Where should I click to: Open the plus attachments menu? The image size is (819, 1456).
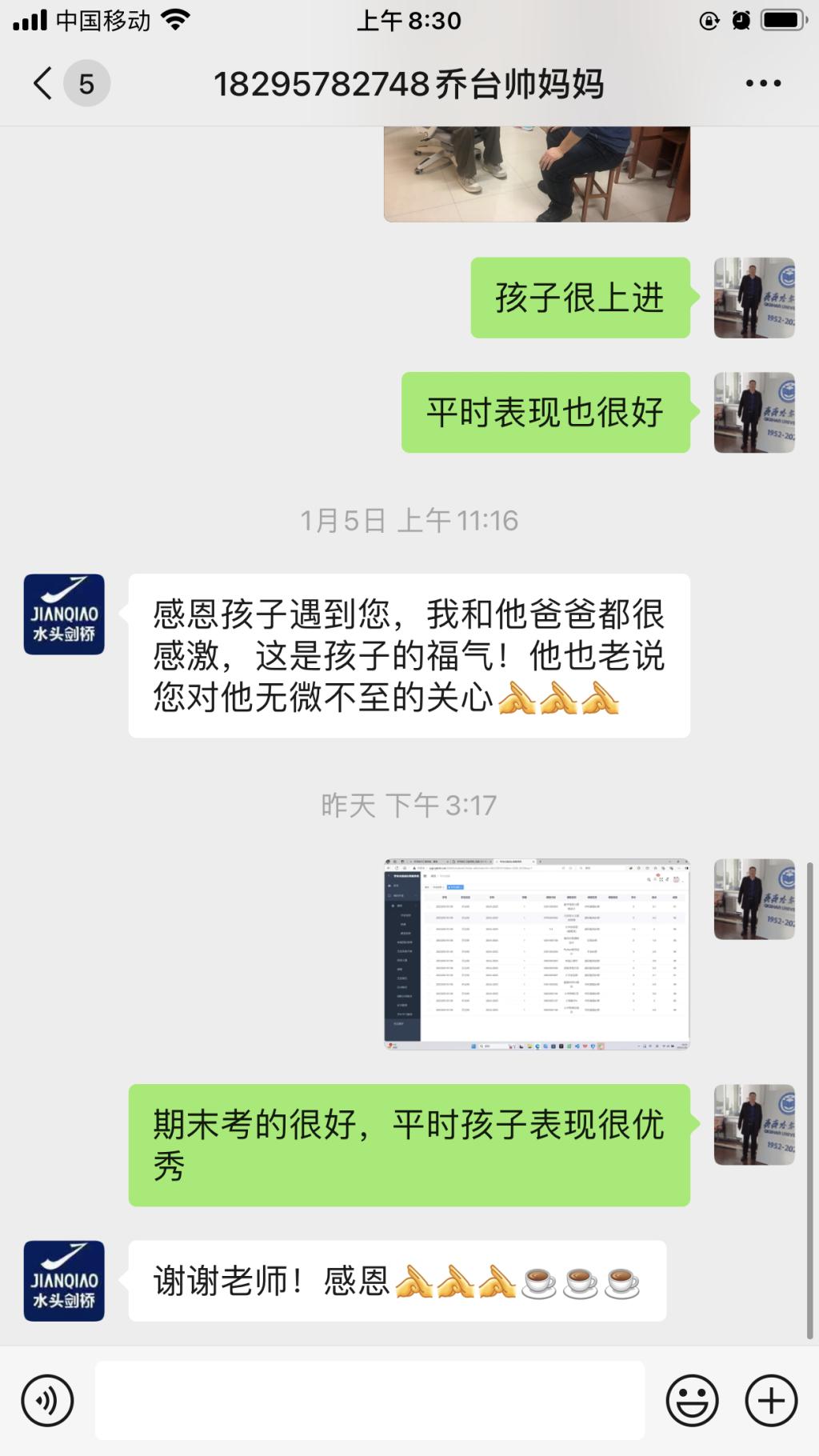coord(771,1401)
